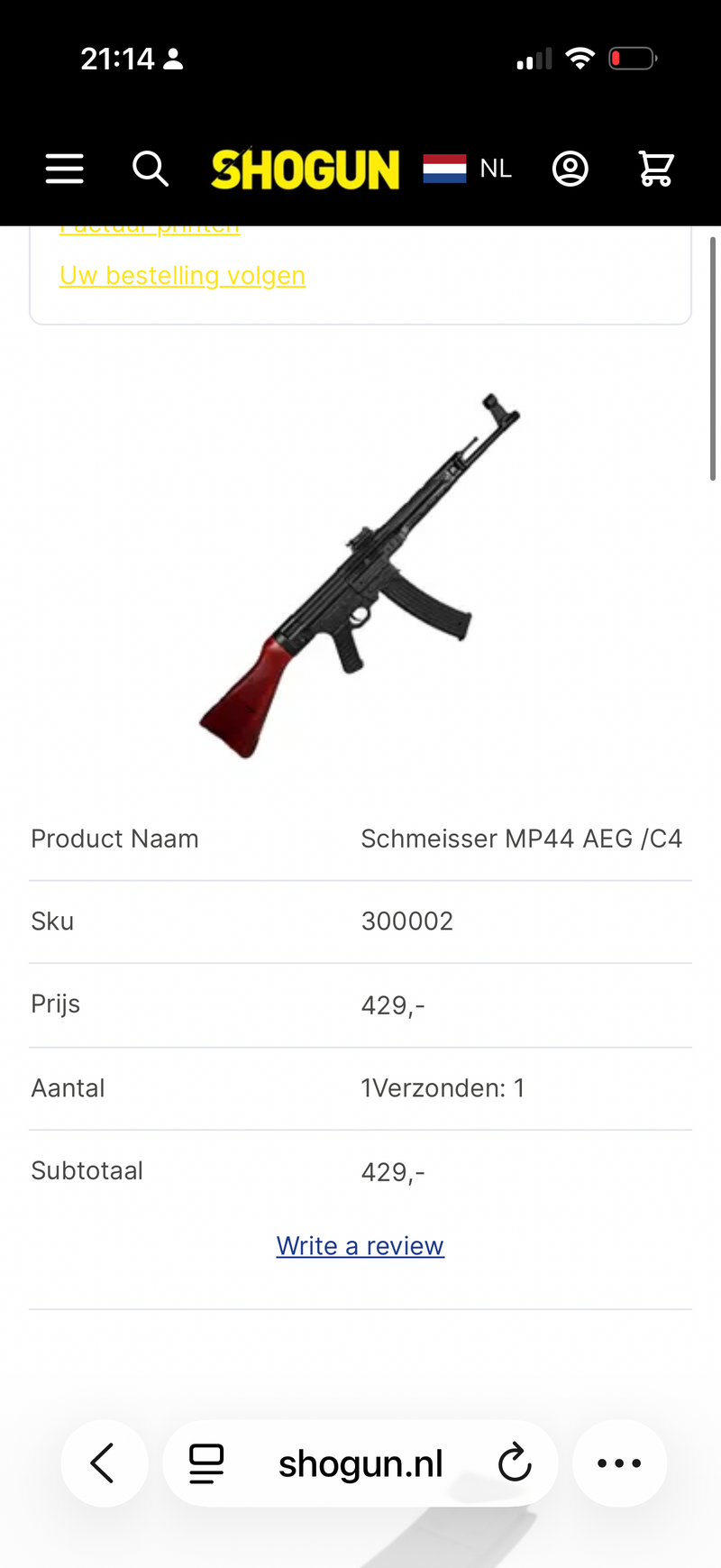Screen dimensions: 721x1568
Task: Tap the search magnifier icon
Action: (150, 169)
